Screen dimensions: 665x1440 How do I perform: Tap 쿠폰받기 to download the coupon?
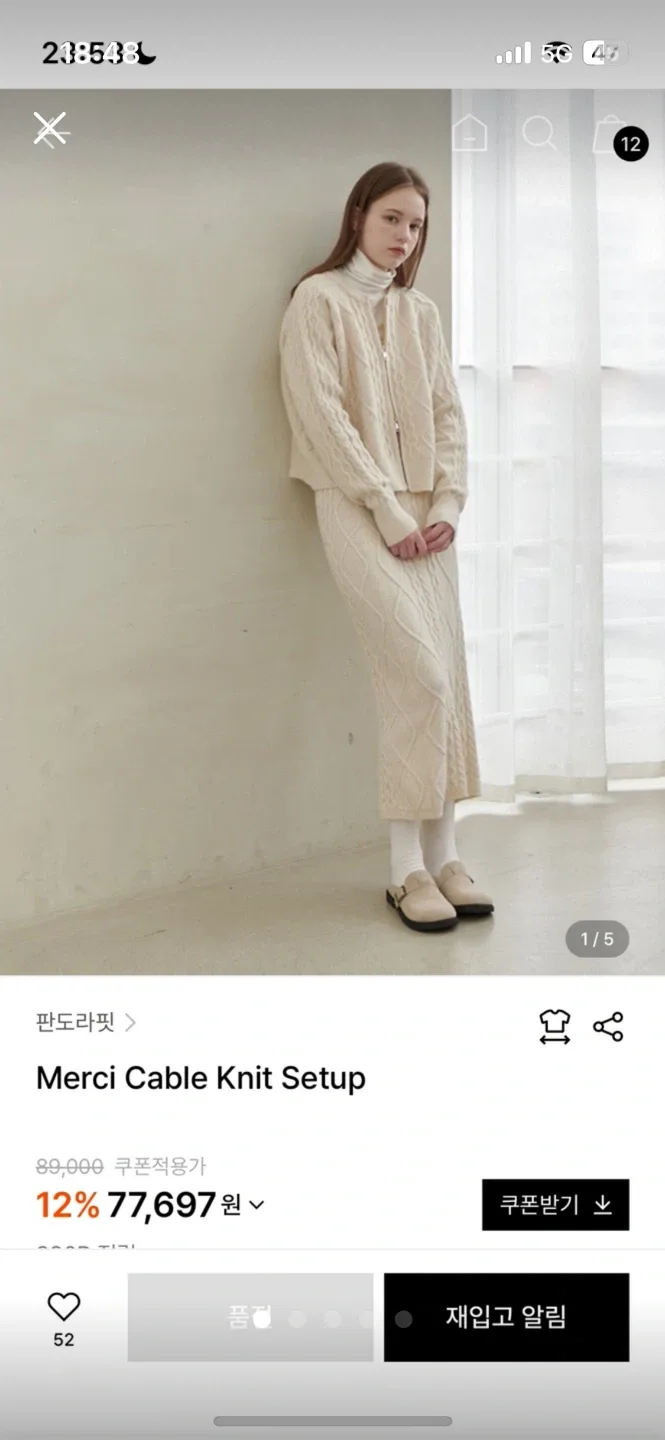coord(555,1204)
